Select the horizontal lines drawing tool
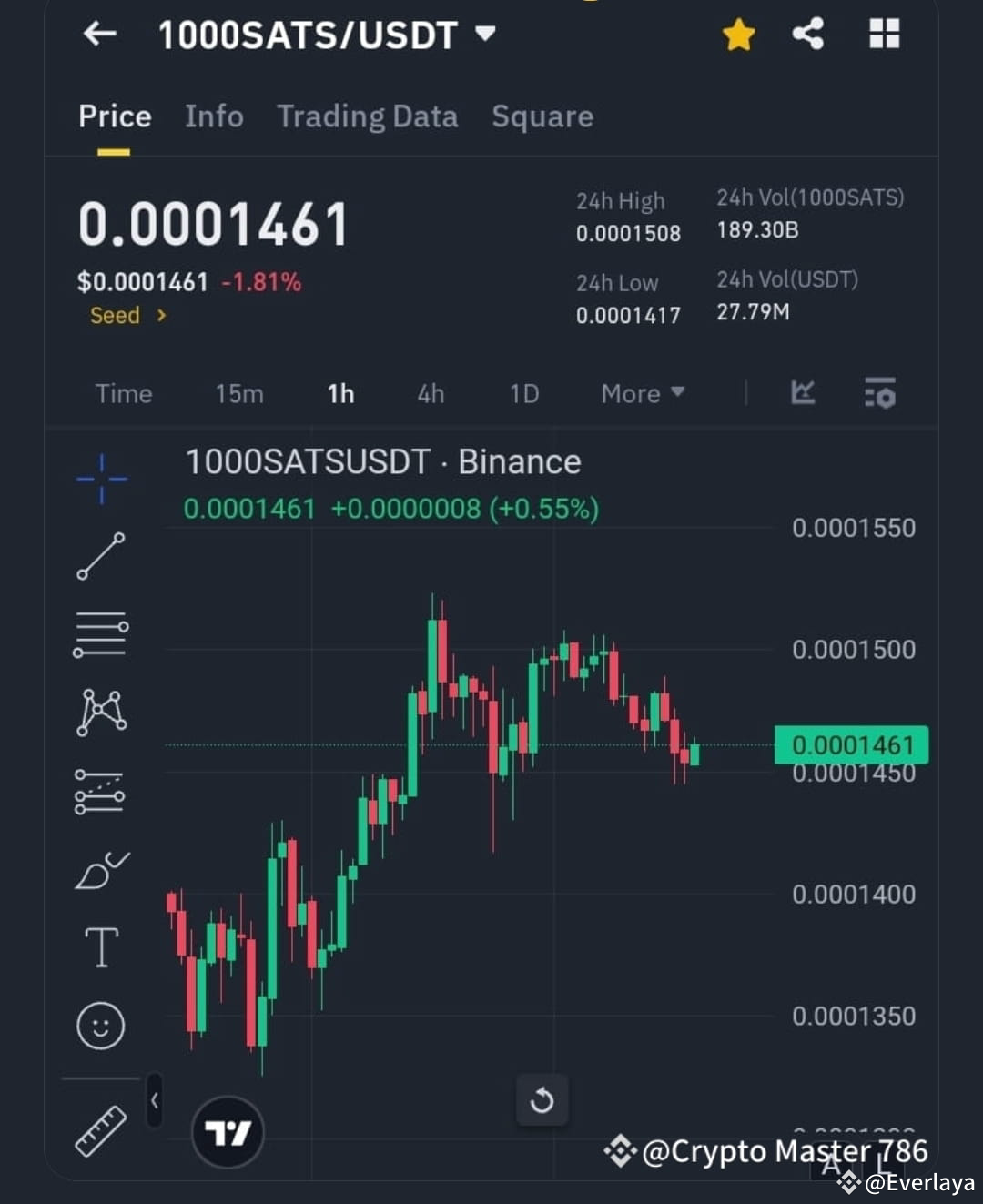This screenshot has height=1204, width=983. 100,634
